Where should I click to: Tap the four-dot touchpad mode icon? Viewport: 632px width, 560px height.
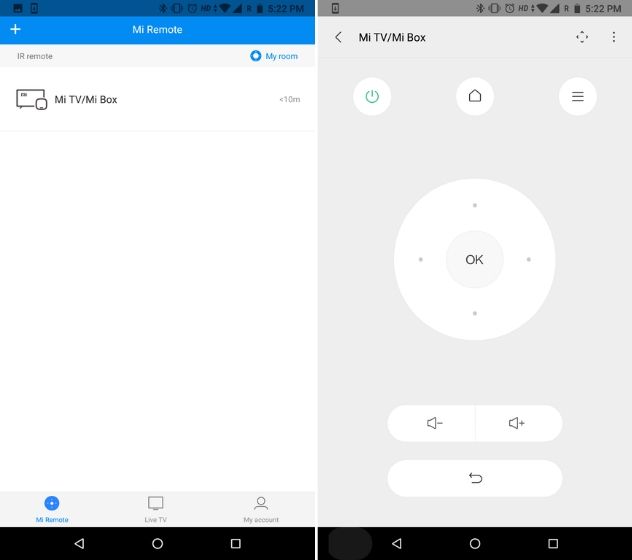coord(582,37)
